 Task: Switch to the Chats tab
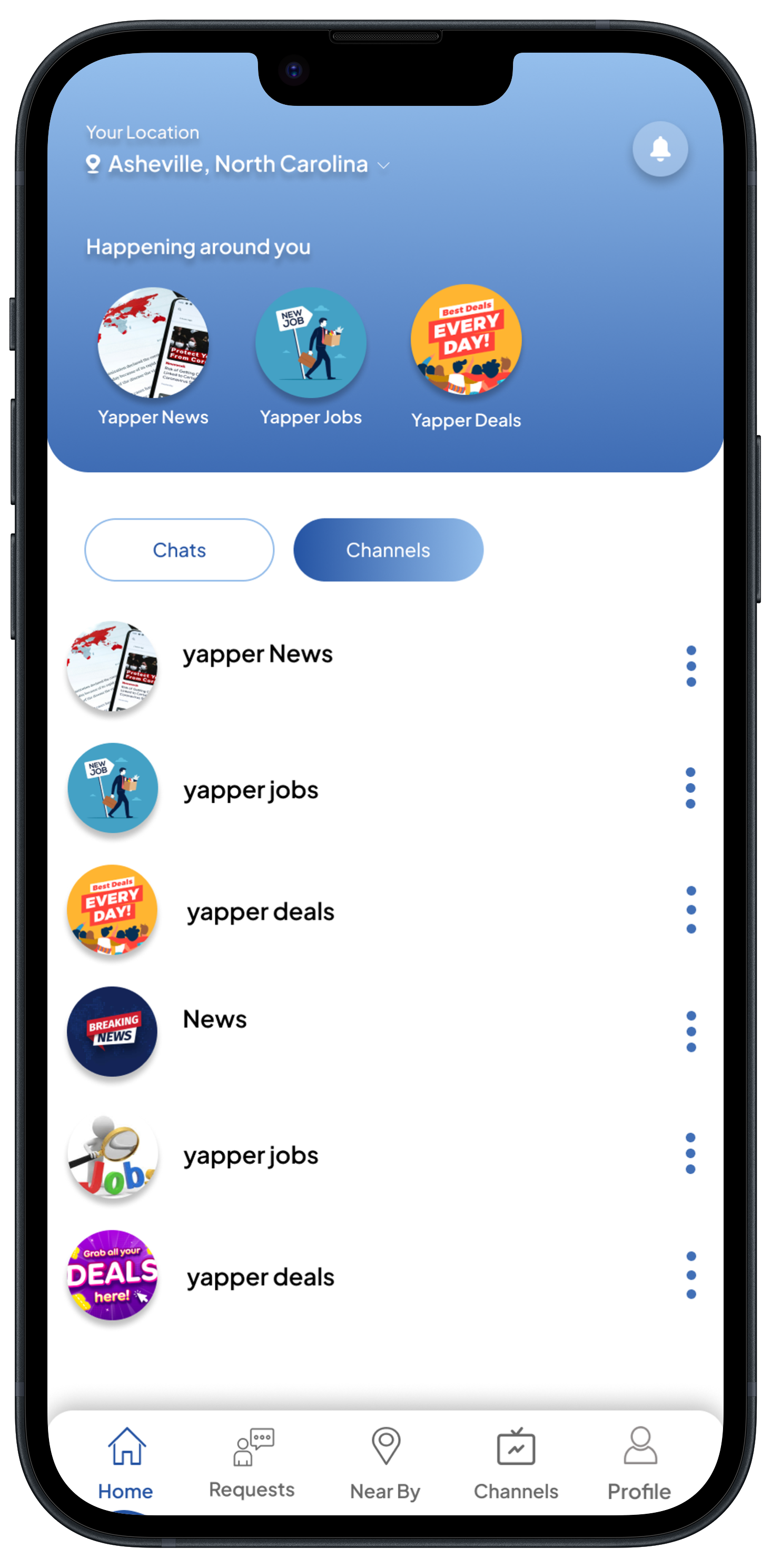(179, 550)
